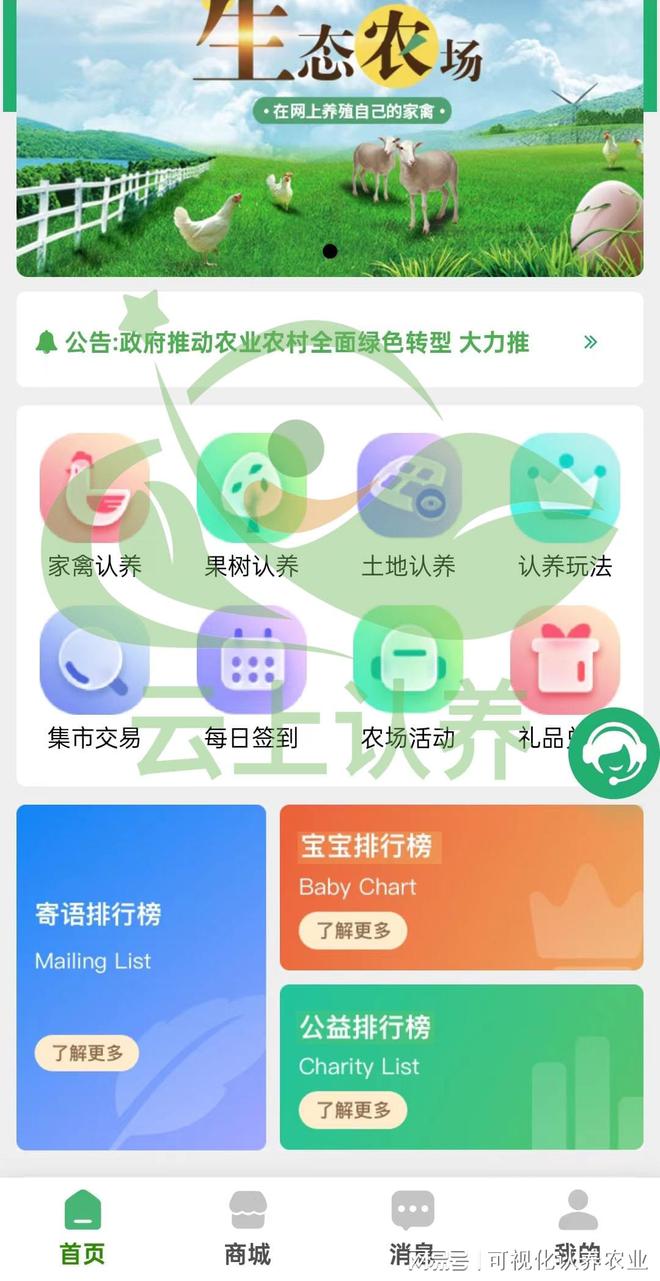Tap 了解更多 on 寄语排行榜 card
This screenshot has height=1281, width=660.
(x=87, y=1053)
